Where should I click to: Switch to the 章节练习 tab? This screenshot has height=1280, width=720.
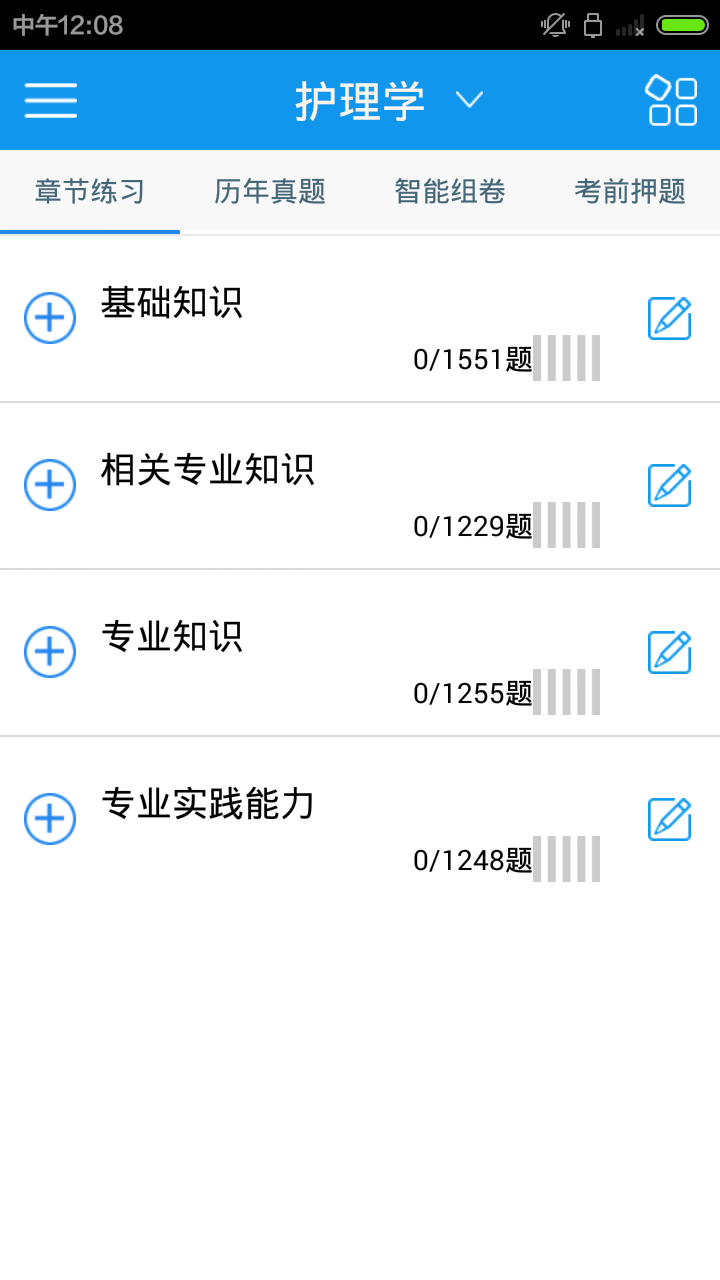tap(90, 191)
